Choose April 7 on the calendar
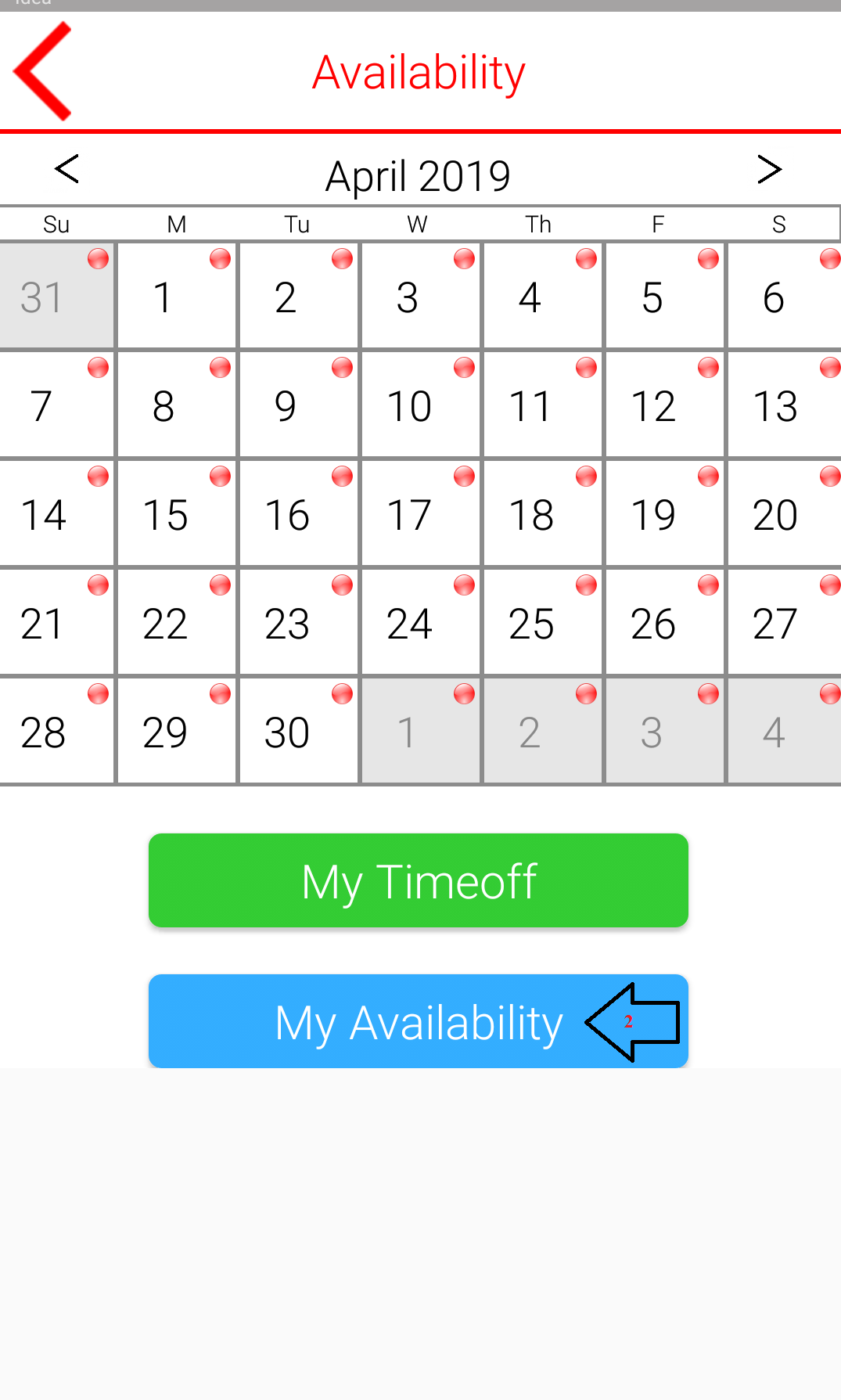The height and width of the screenshot is (1400, 841). (x=56, y=405)
